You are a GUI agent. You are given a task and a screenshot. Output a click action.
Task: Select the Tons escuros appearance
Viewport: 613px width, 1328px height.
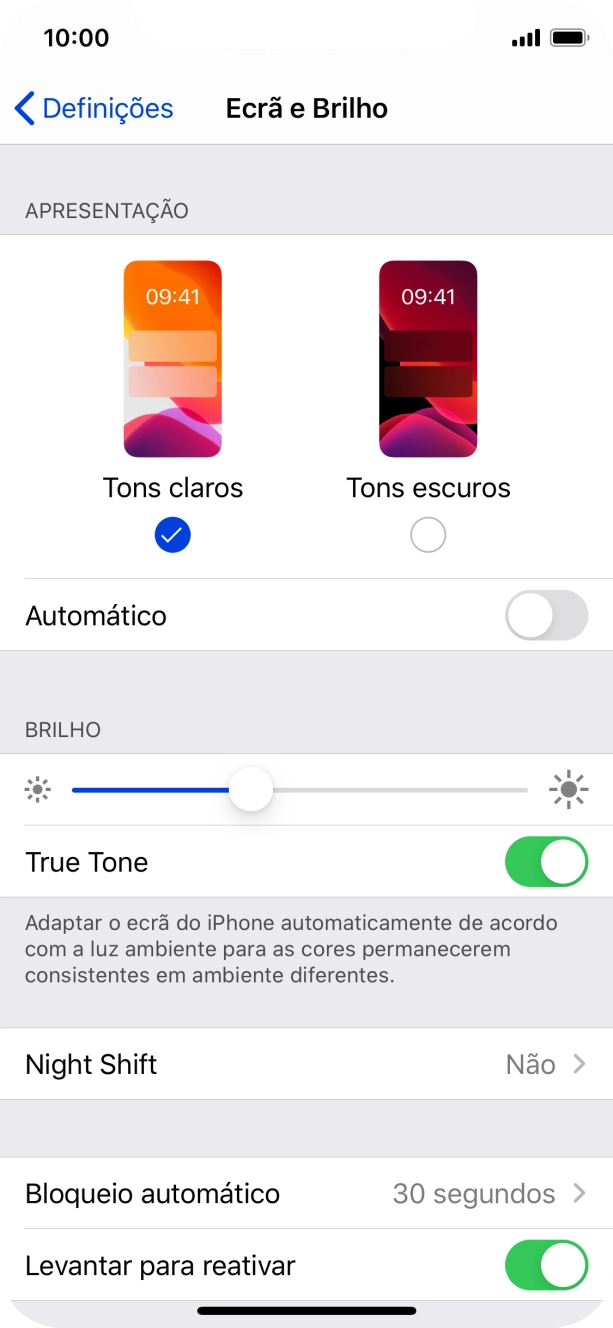(428, 536)
